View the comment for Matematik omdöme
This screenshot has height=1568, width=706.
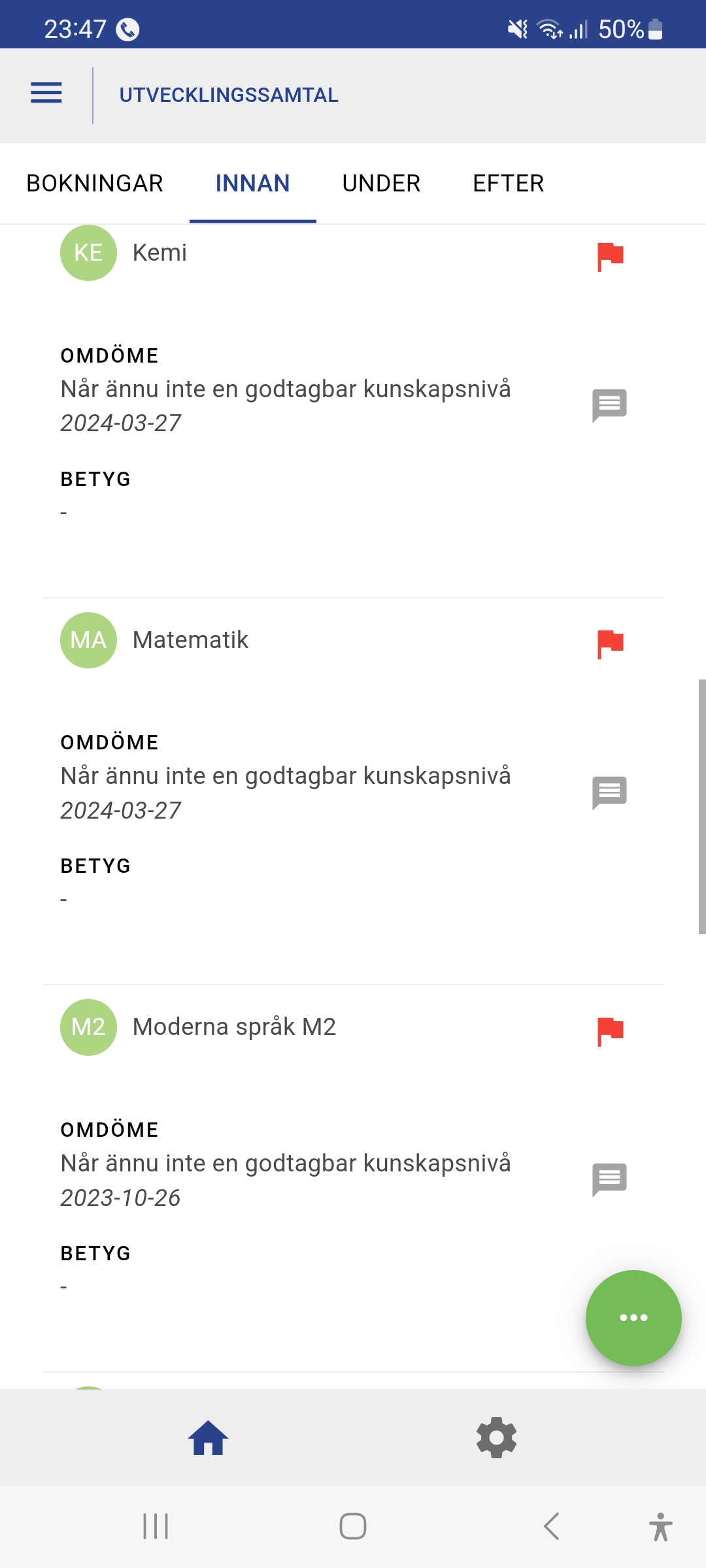[x=609, y=792]
